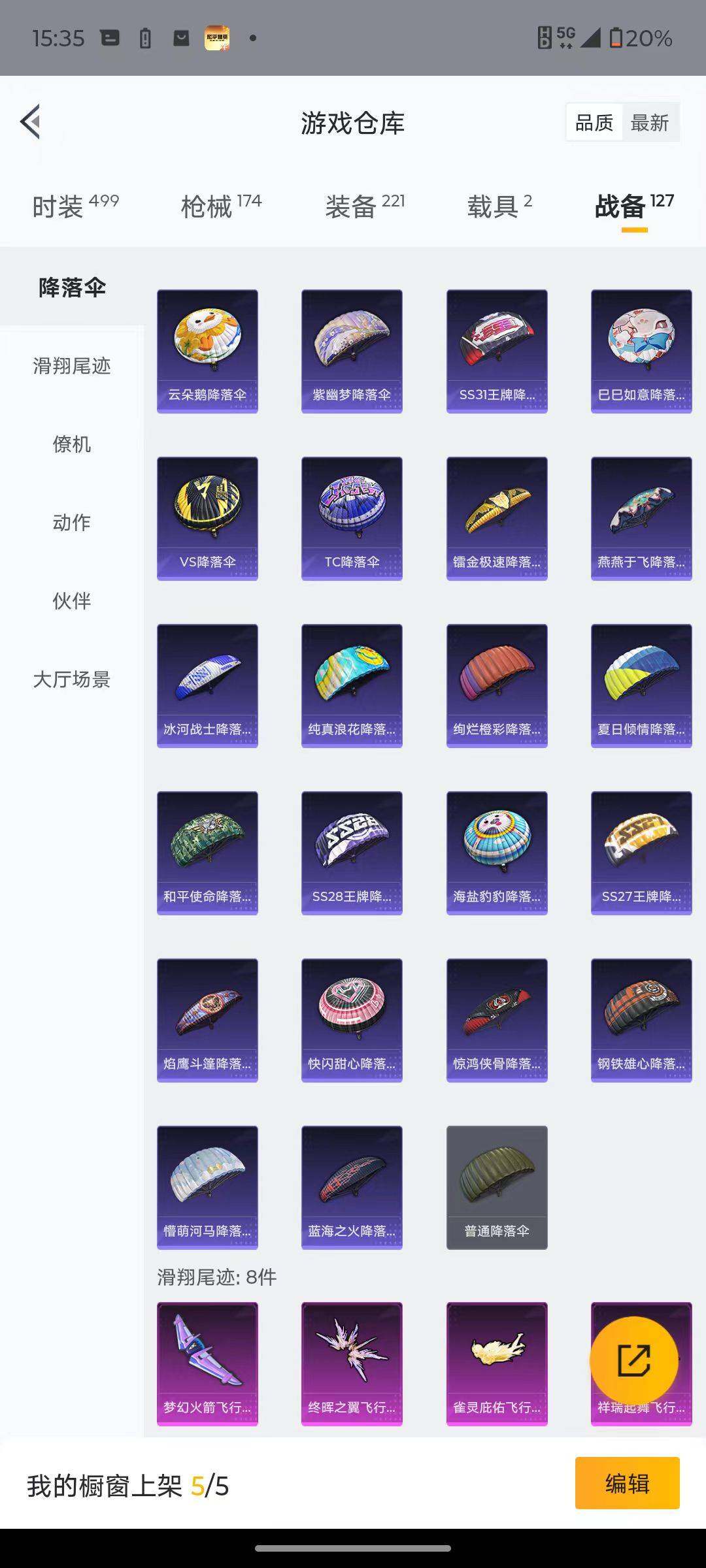This screenshot has width=706, height=1568.
Task: Enable 品质 sorting mode
Action: (594, 122)
